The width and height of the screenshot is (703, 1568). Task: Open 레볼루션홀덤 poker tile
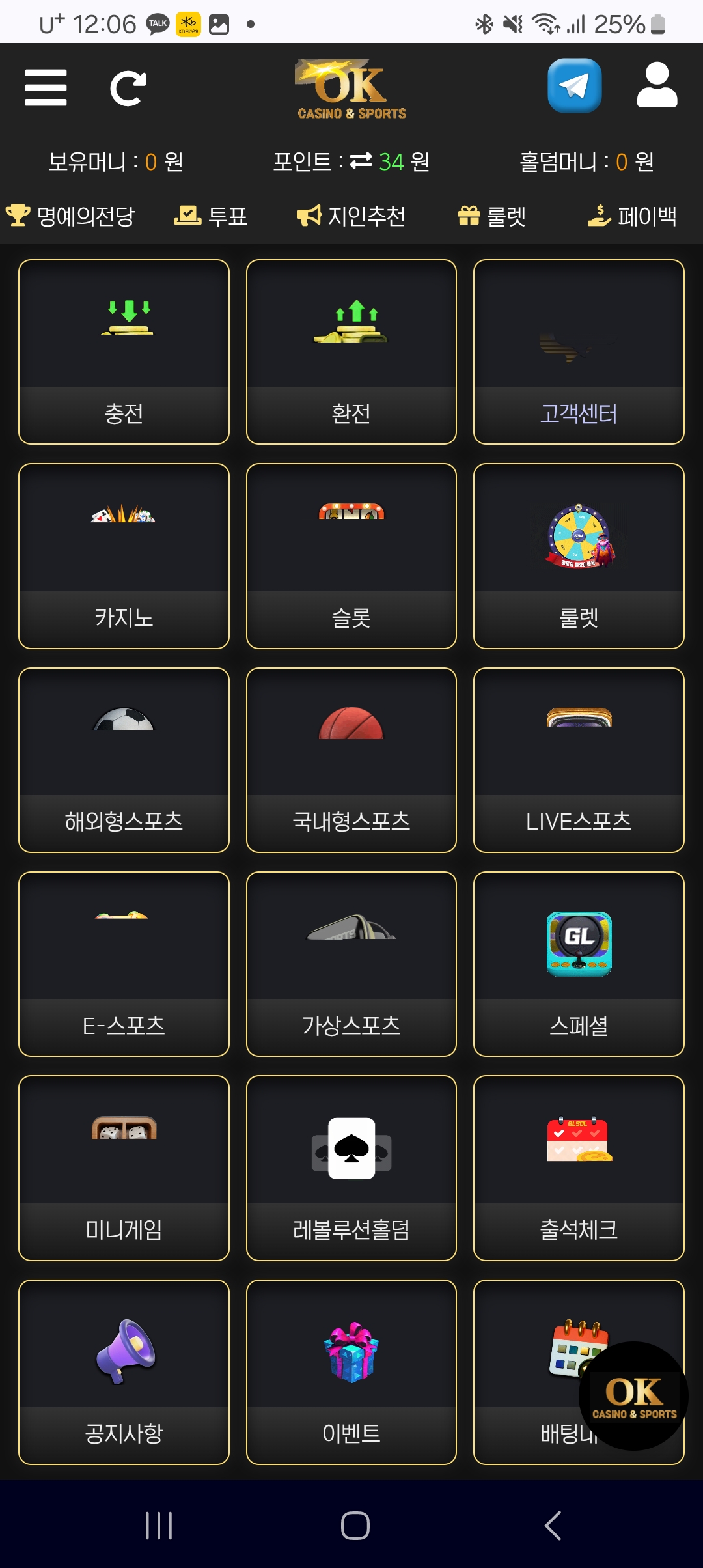click(351, 1168)
